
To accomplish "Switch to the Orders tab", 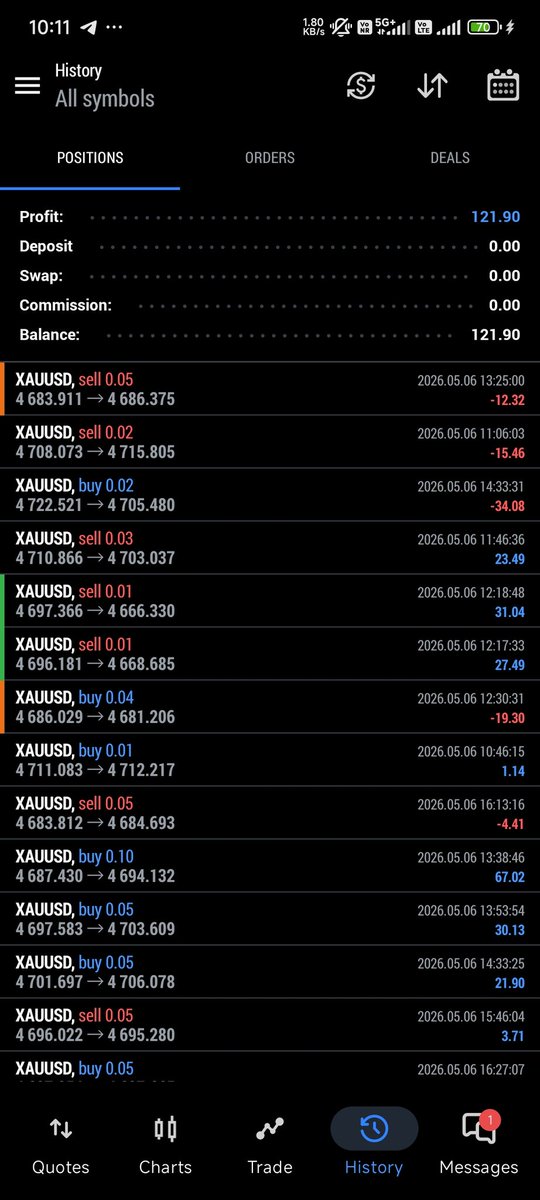I will coord(270,158).
